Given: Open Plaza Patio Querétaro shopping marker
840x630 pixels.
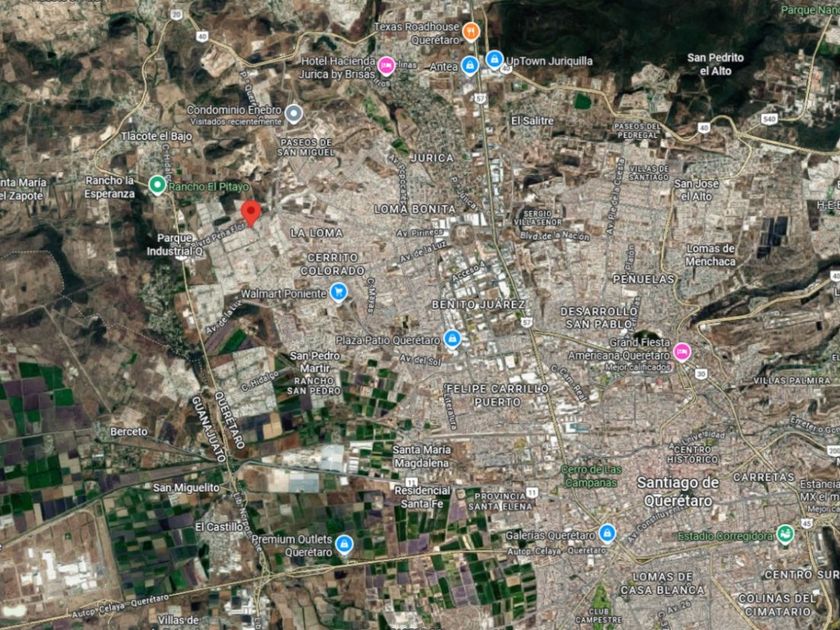Looking at the screenshot, I should [x=452, y=339].
